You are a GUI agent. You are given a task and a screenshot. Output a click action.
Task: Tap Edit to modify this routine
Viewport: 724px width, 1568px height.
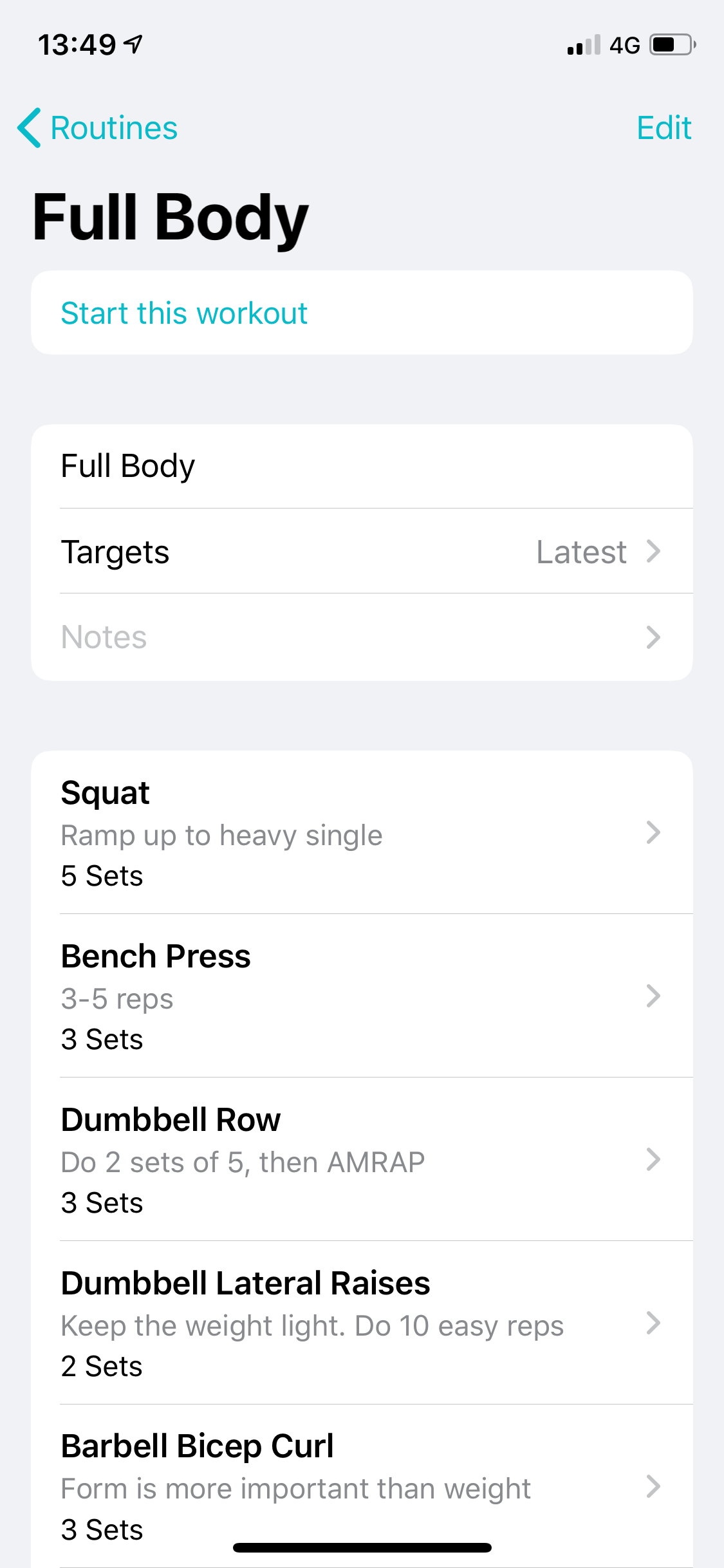coord(664,128)
